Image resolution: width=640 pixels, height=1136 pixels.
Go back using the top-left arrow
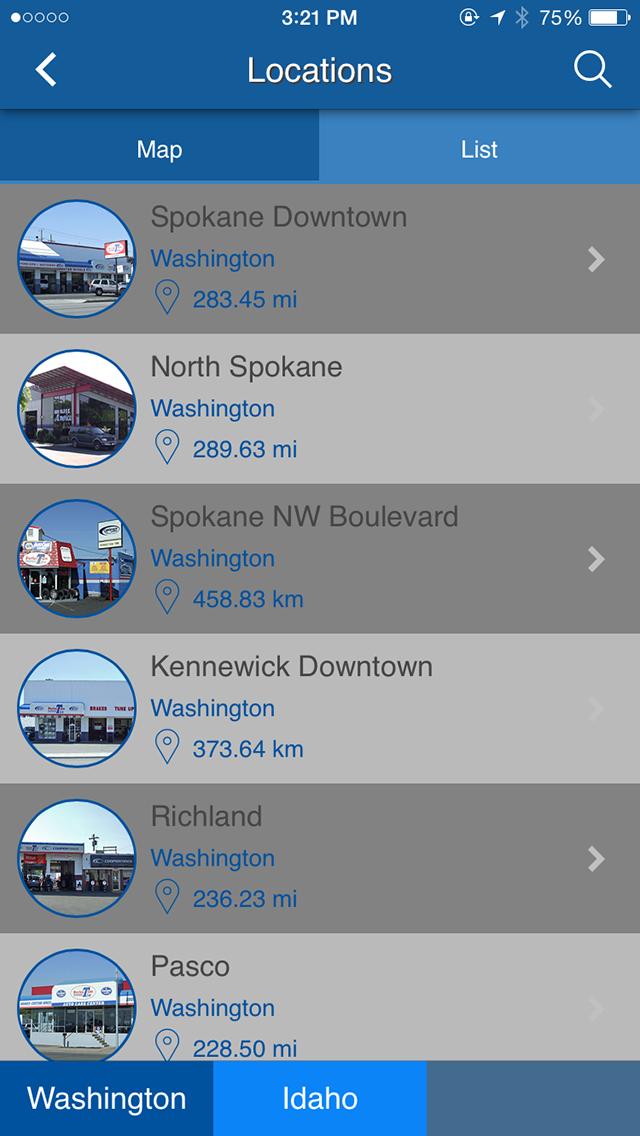[x=46, y=70]
